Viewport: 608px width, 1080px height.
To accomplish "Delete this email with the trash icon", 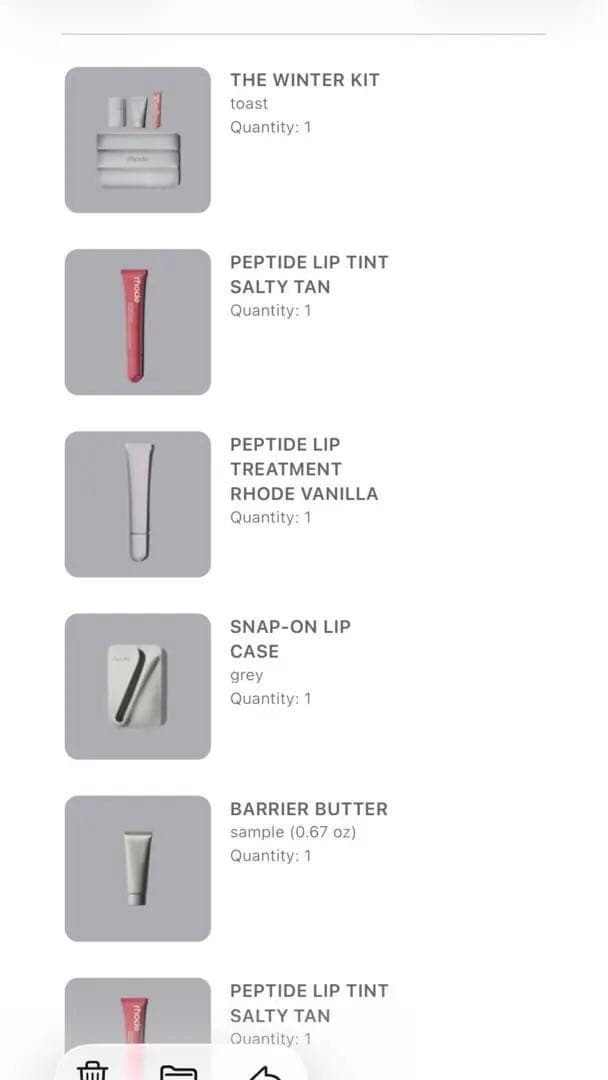I will click(93, 1069).
